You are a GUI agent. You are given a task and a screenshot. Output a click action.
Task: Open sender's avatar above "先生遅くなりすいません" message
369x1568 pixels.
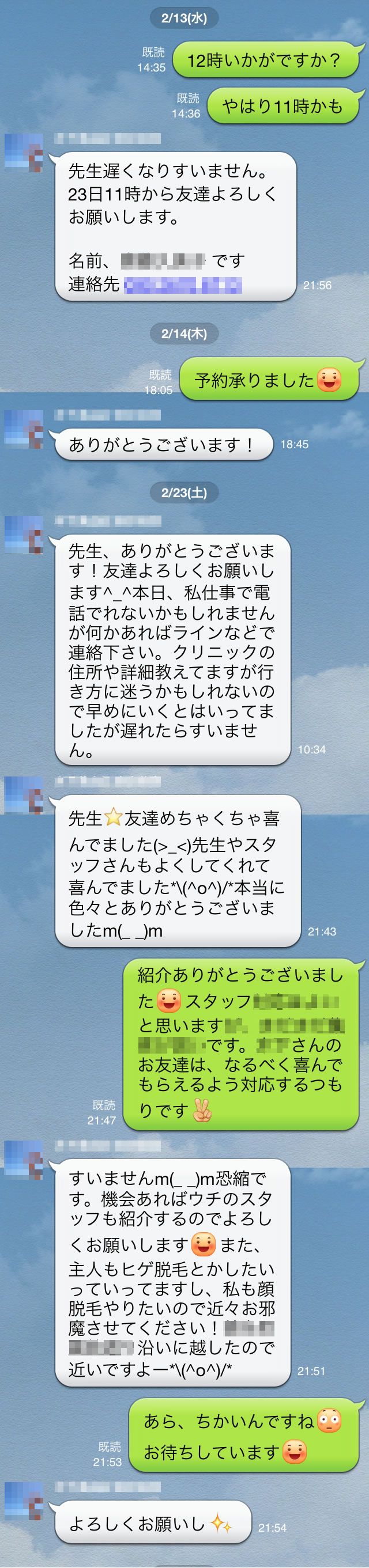[23, 152]
